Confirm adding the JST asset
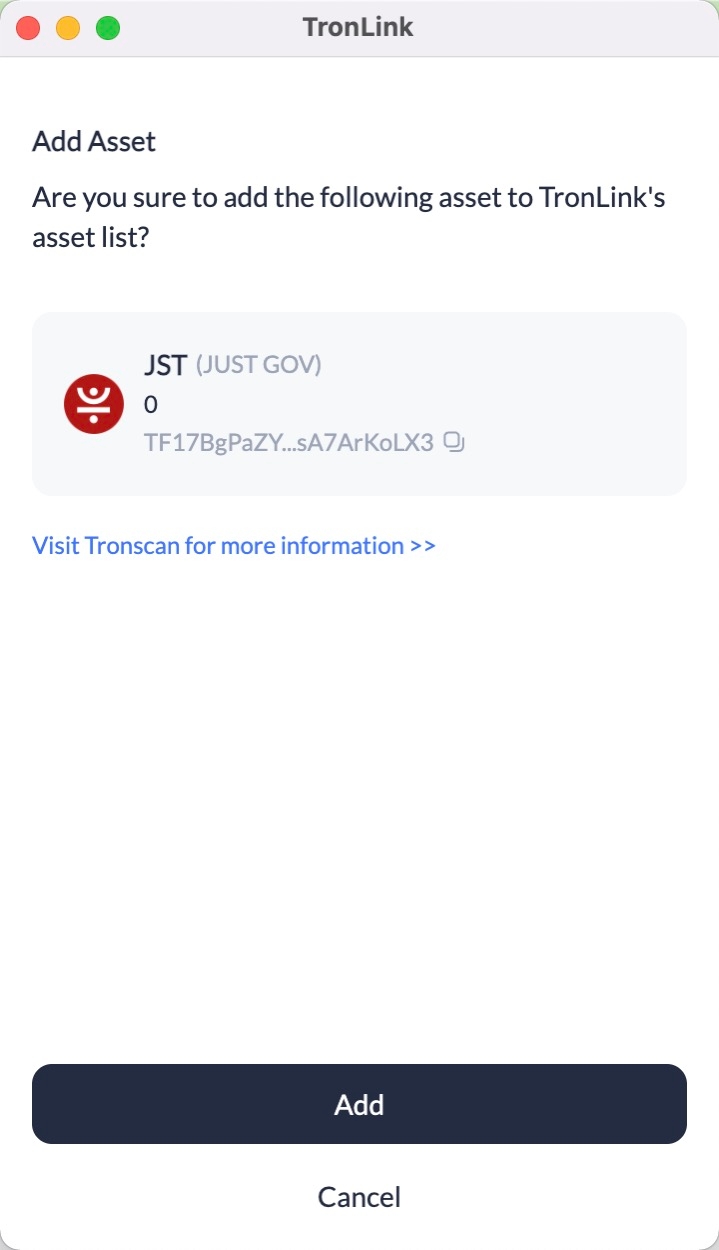This screenshot has height=1250, width=719. click(x=359, y=1104)
